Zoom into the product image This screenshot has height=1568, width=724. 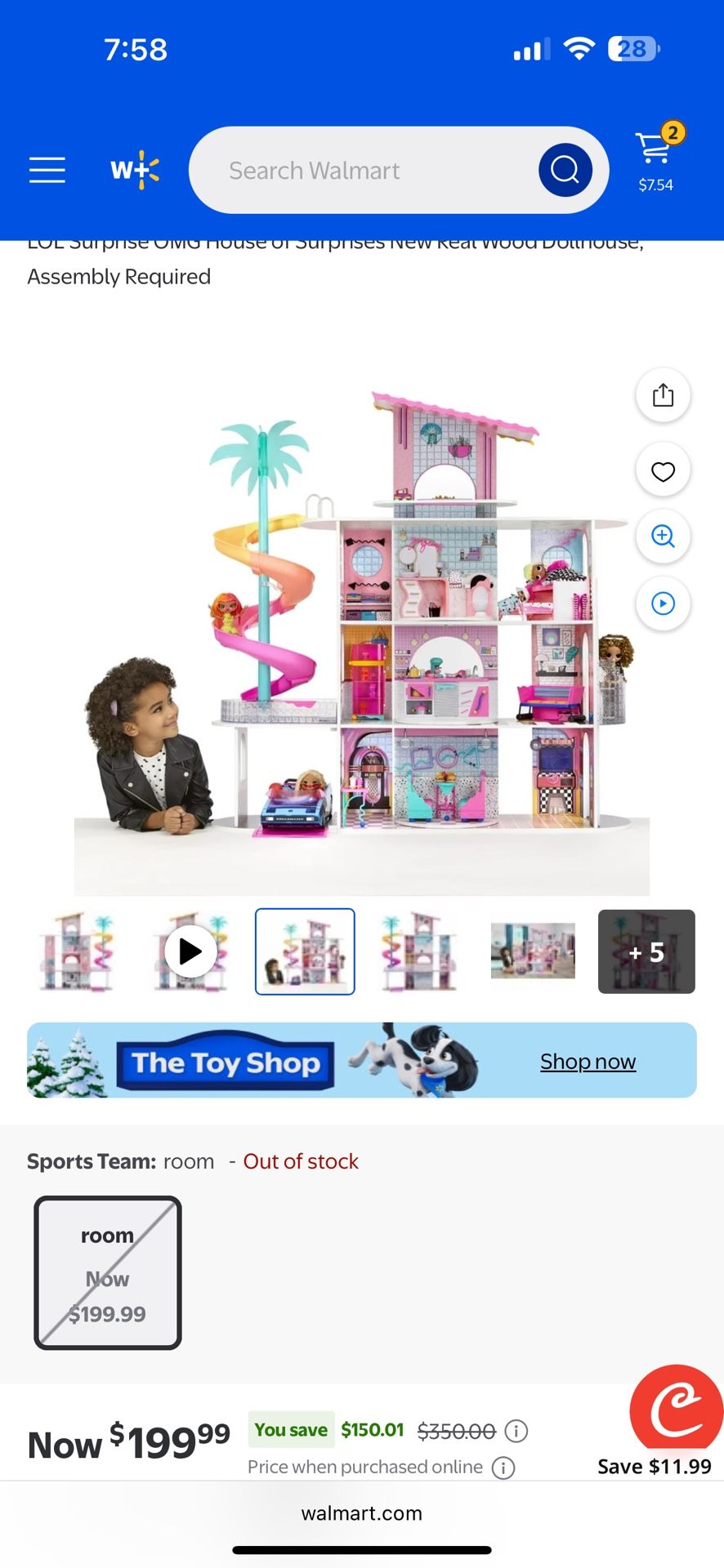coord(663,537)
